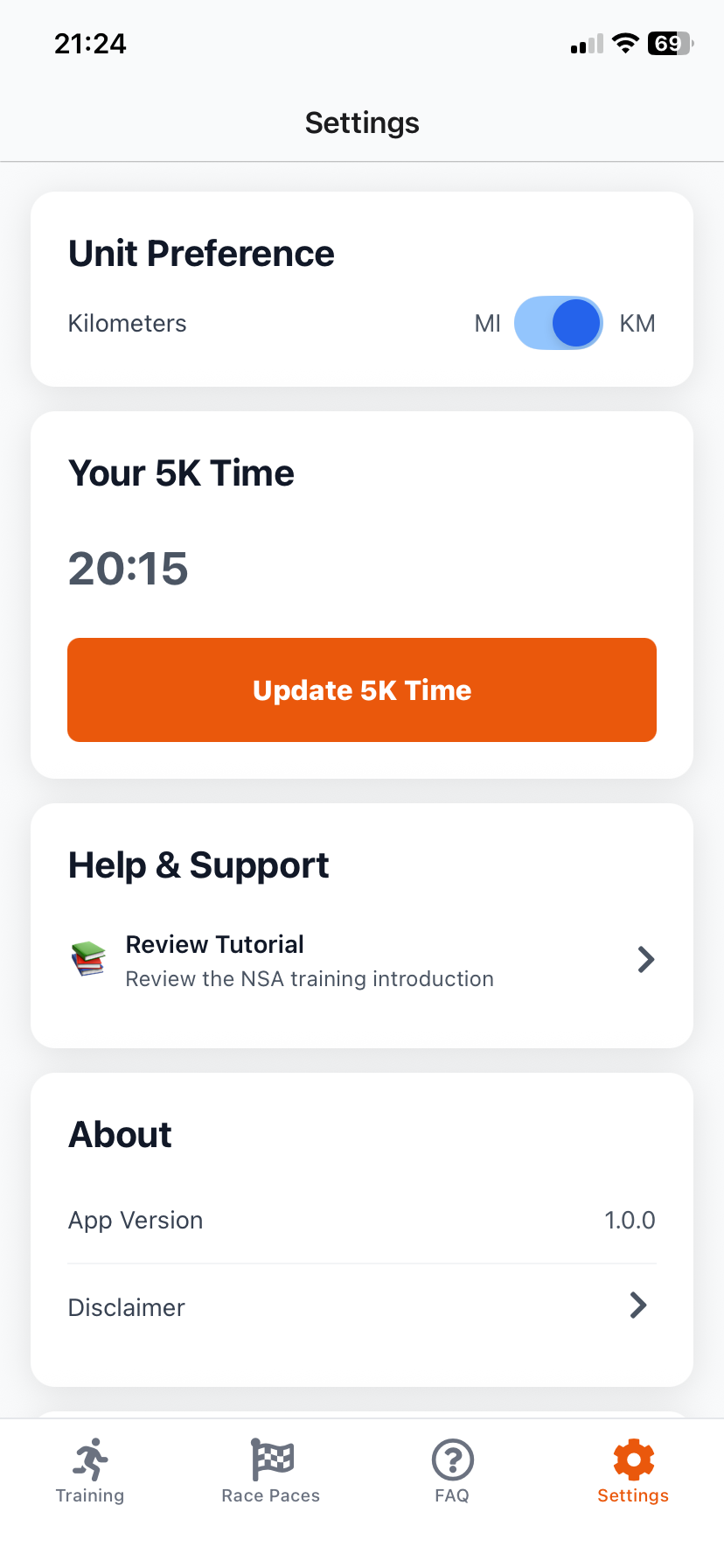Select the Training runner icon

(89, 1456)
